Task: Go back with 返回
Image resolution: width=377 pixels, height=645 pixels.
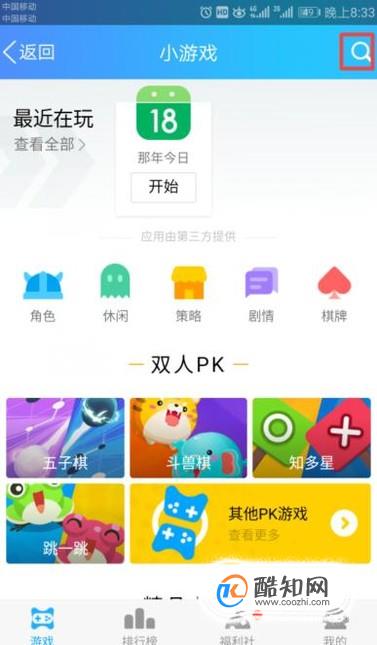Action: (29, 52)
